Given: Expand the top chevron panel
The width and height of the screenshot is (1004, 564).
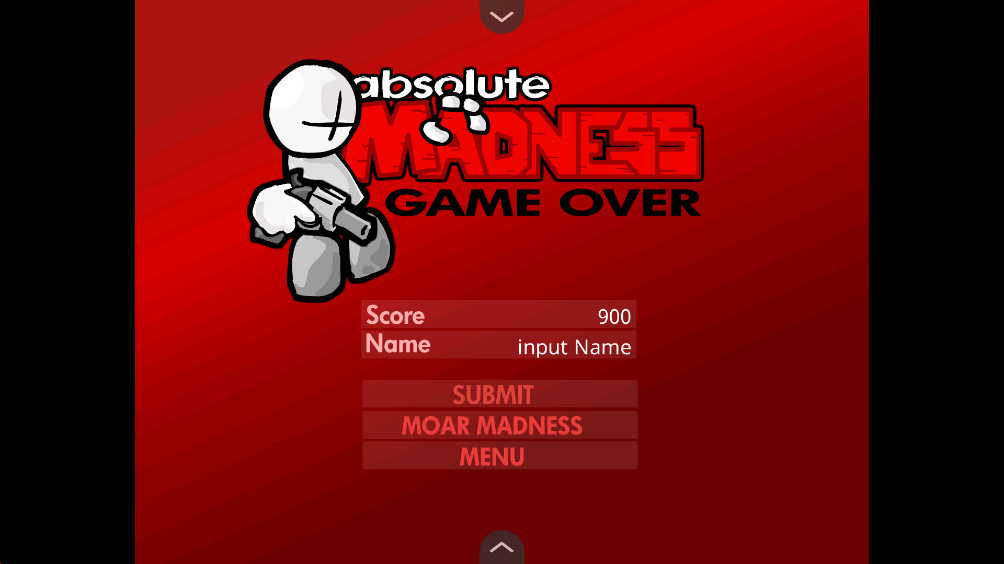Looking at the screenshot, I should click(x=502, y=15).
